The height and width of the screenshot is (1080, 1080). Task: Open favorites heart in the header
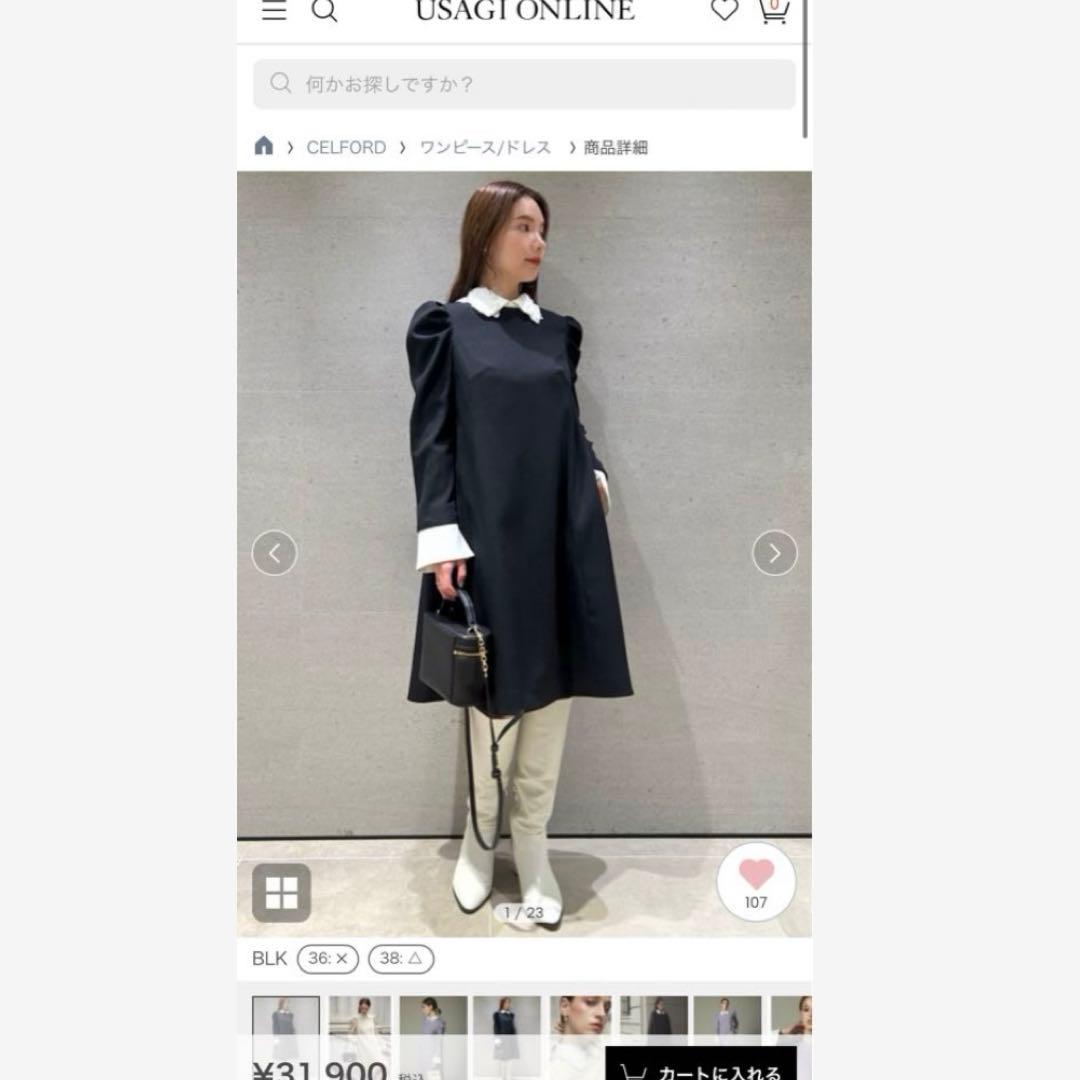(x=724, y=11)
